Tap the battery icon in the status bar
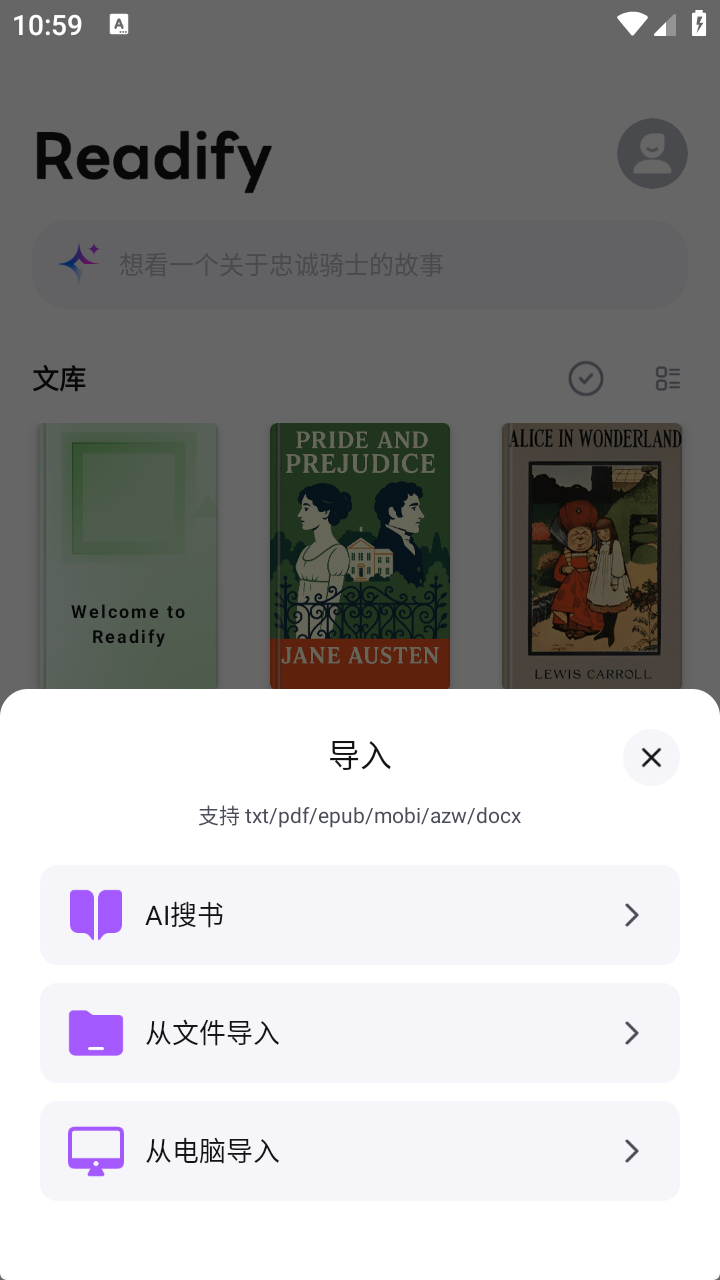 (699, 24)
